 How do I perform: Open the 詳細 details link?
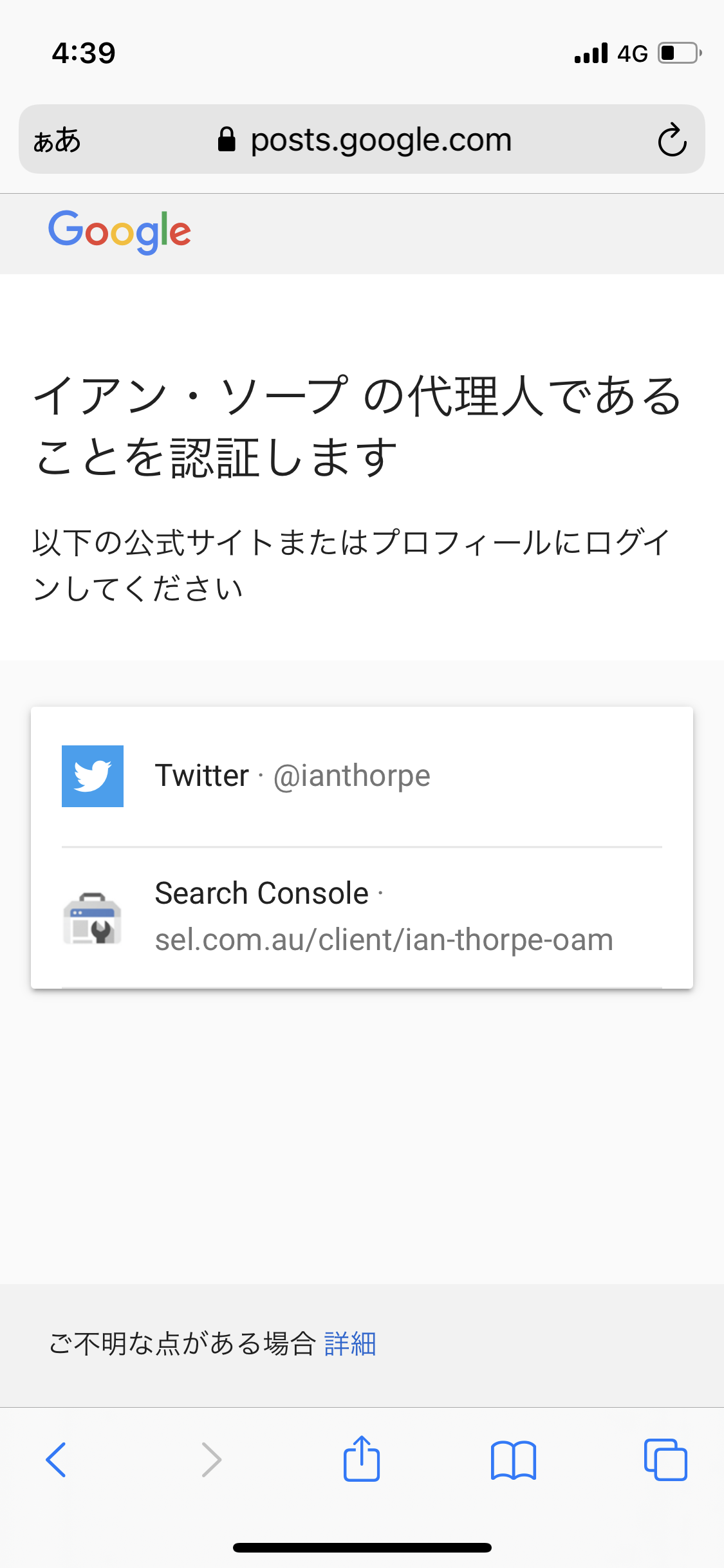350,1344
